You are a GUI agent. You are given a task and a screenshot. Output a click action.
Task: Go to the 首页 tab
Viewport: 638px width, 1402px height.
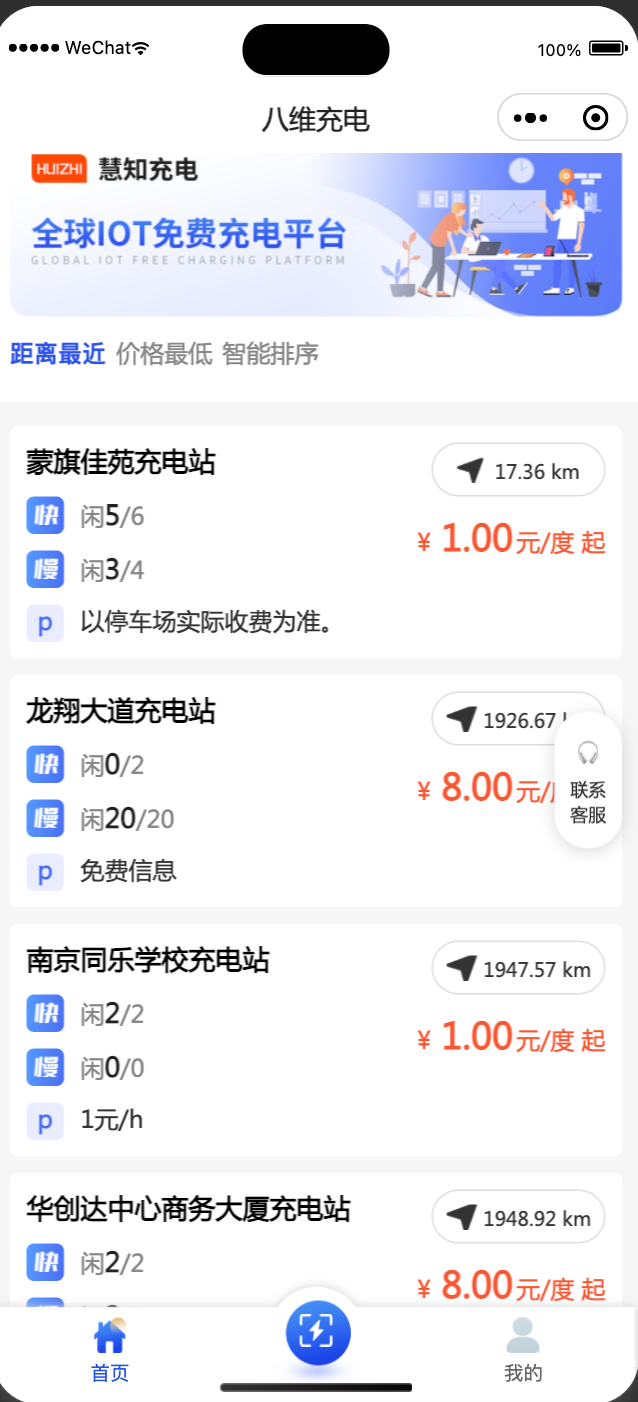110,1350
